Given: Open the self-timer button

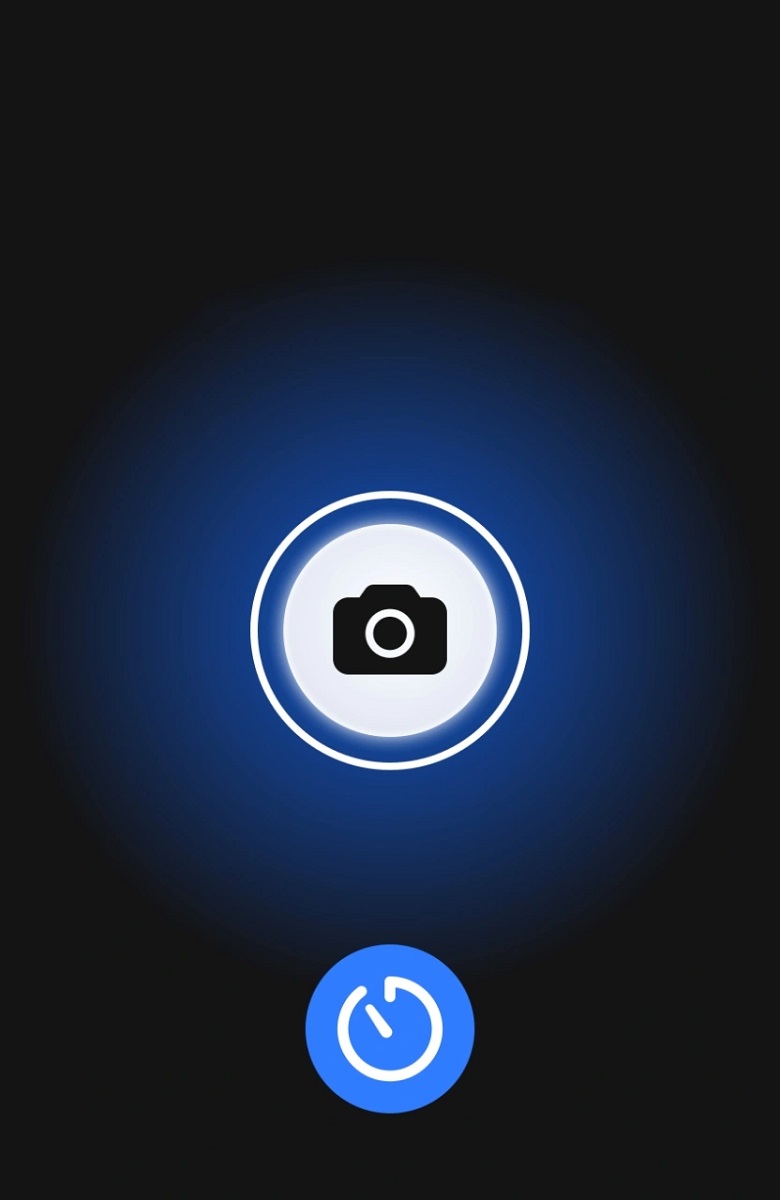Looking at the screenshot, I should click(390, 1028).
